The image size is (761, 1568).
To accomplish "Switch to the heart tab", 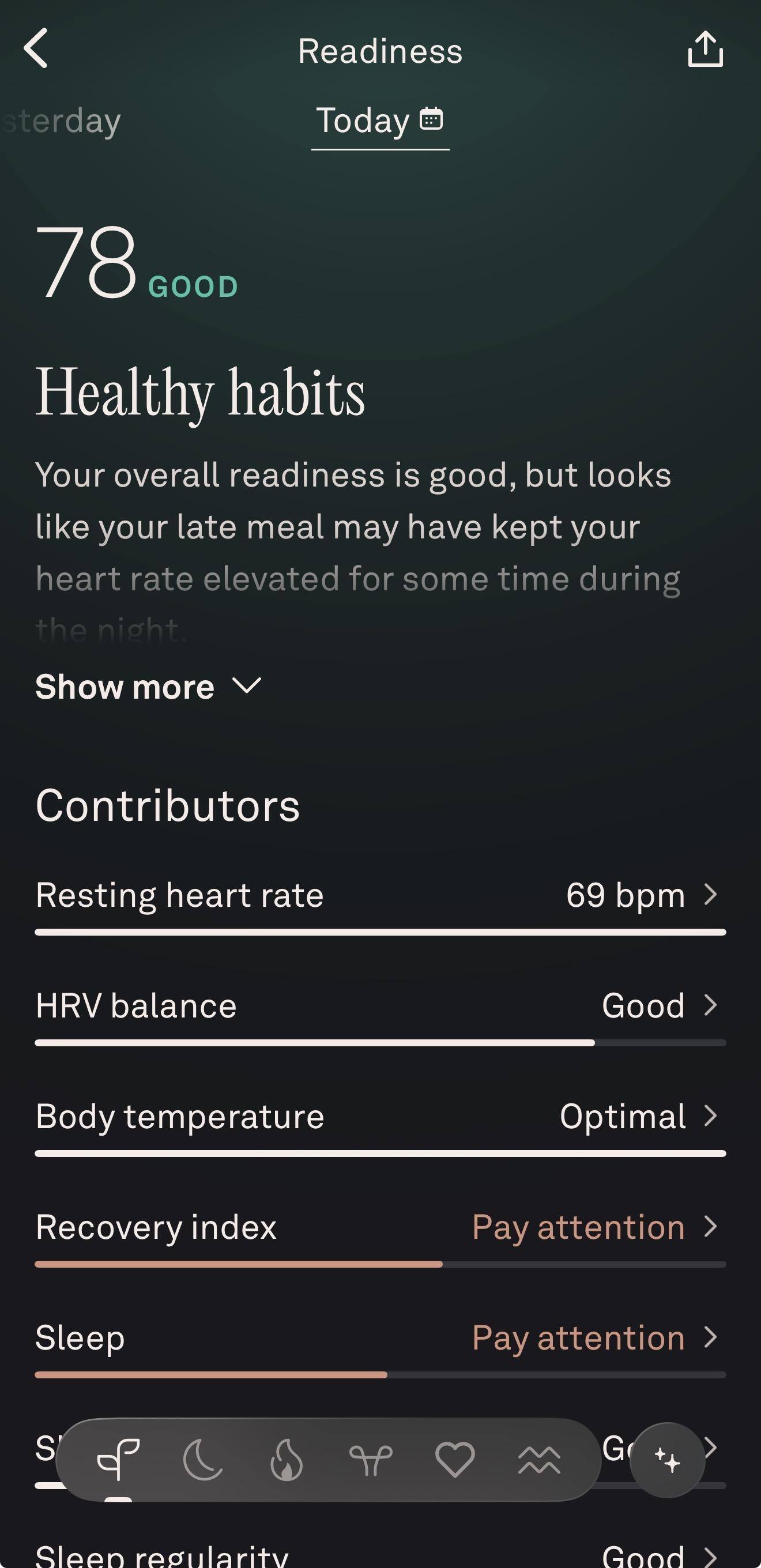I will coord(455,1460).
